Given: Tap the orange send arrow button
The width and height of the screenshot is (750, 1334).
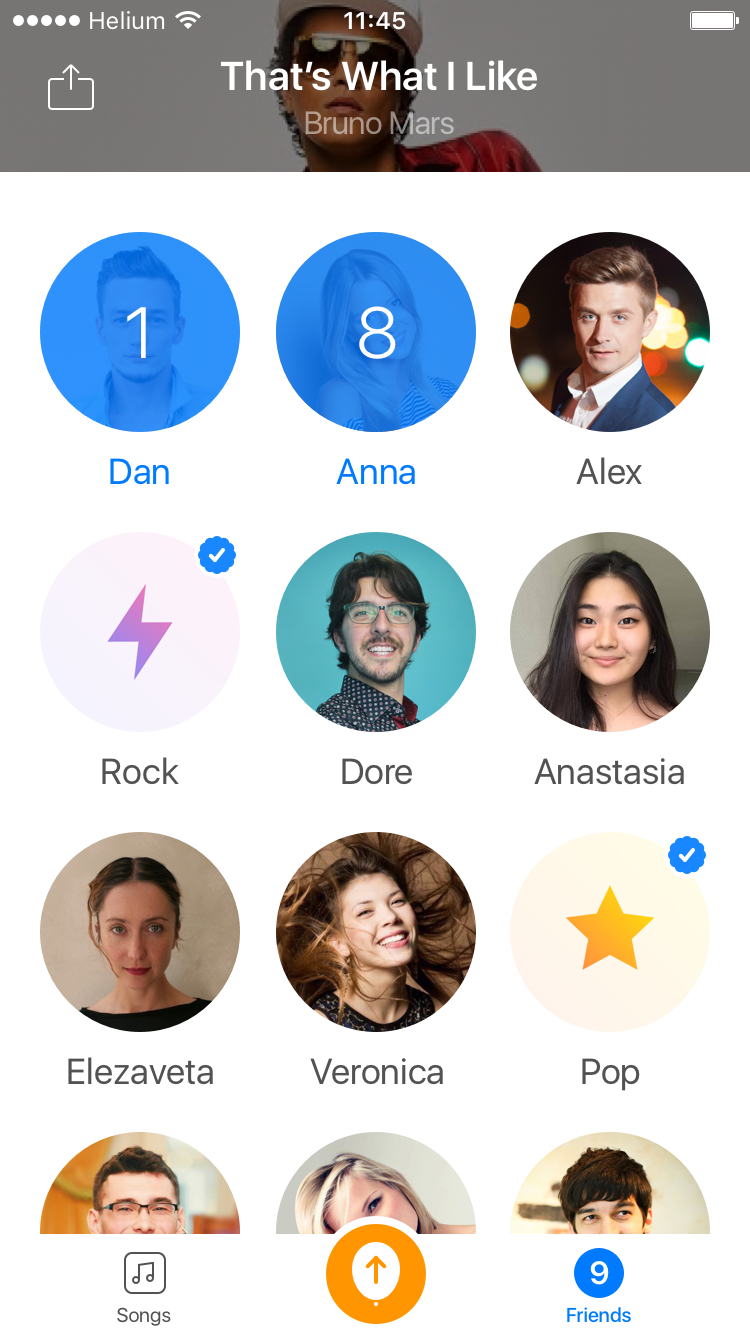Looking at the screenshot, I should 376,1274.
